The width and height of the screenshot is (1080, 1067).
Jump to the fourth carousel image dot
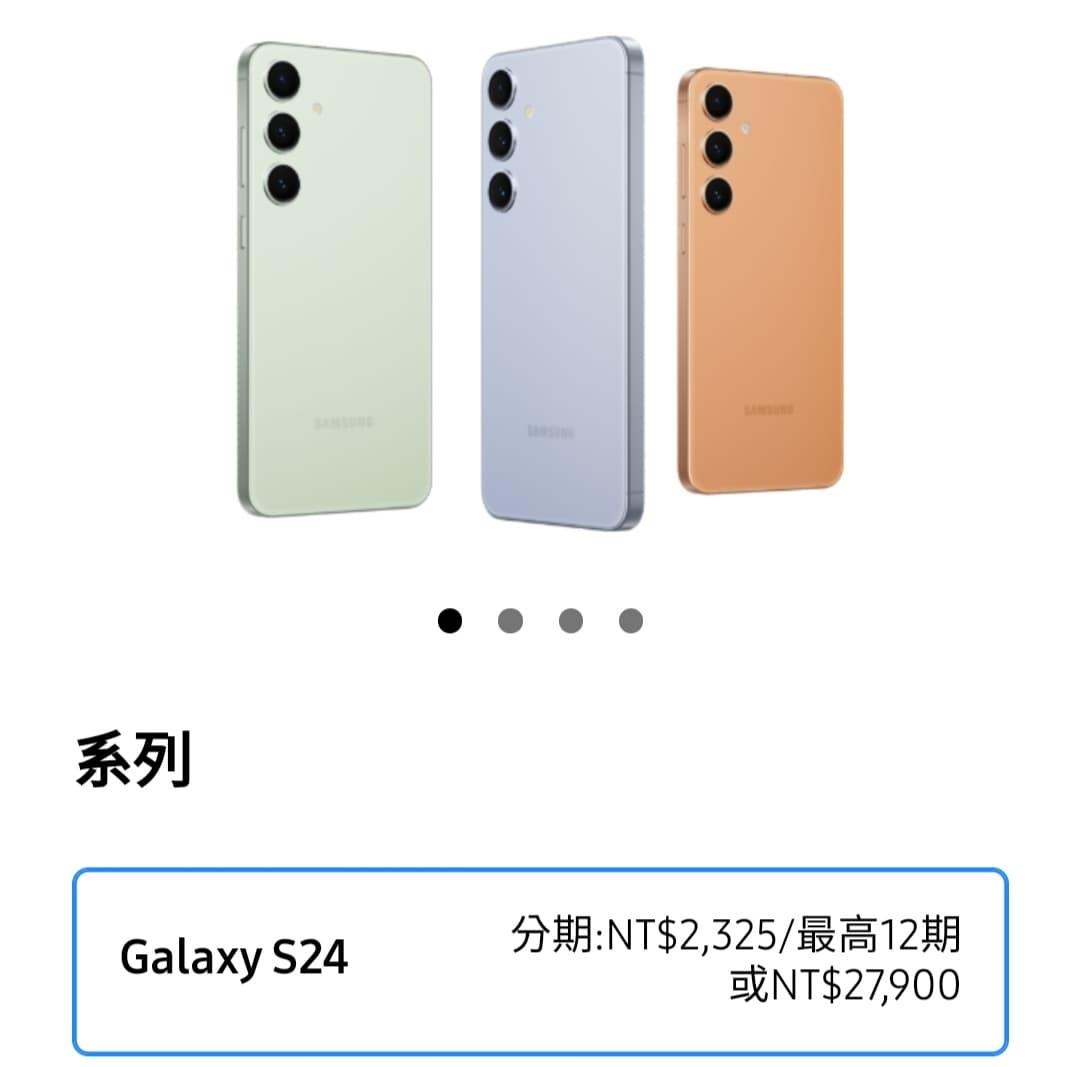tap(630, 621)
